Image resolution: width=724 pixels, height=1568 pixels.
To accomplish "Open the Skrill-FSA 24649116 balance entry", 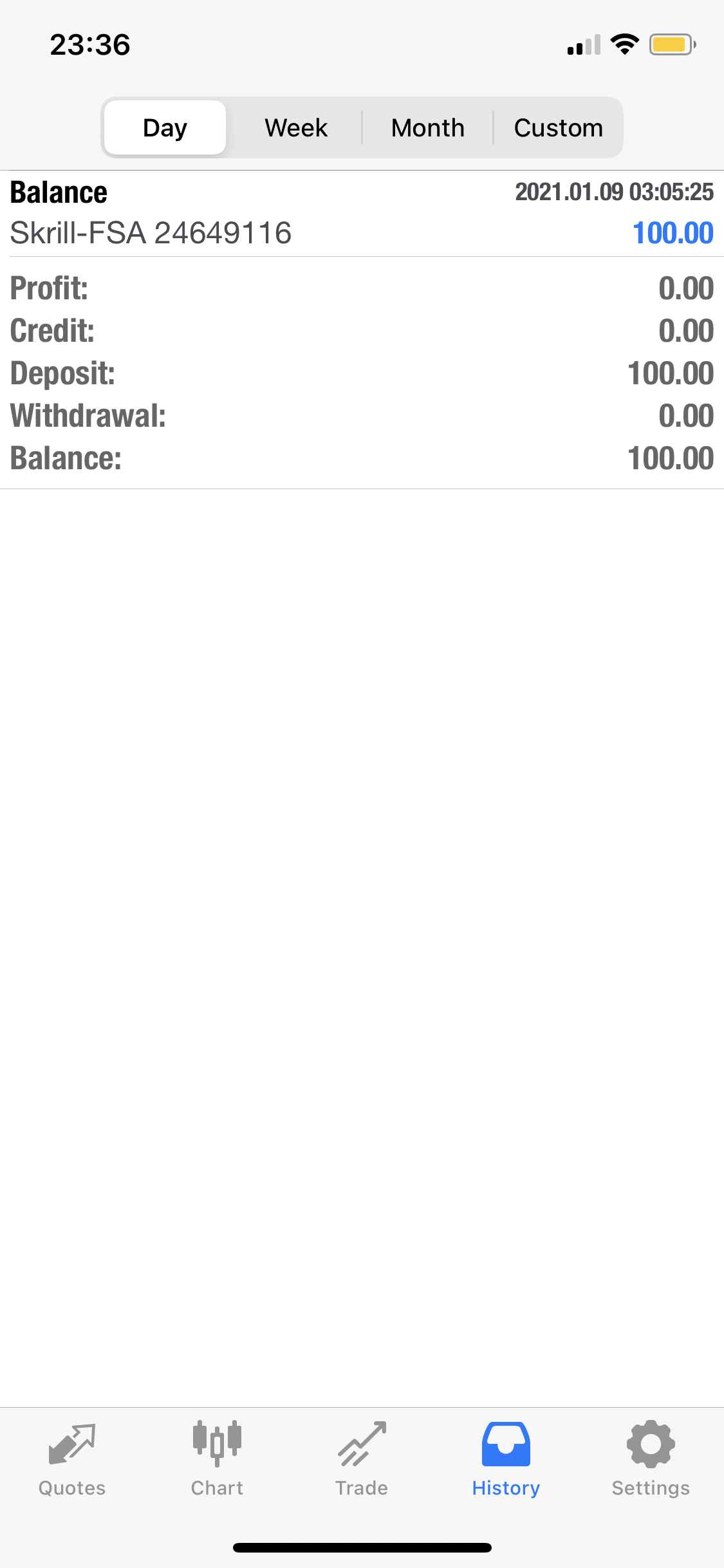I will click(x=362, y=214).
